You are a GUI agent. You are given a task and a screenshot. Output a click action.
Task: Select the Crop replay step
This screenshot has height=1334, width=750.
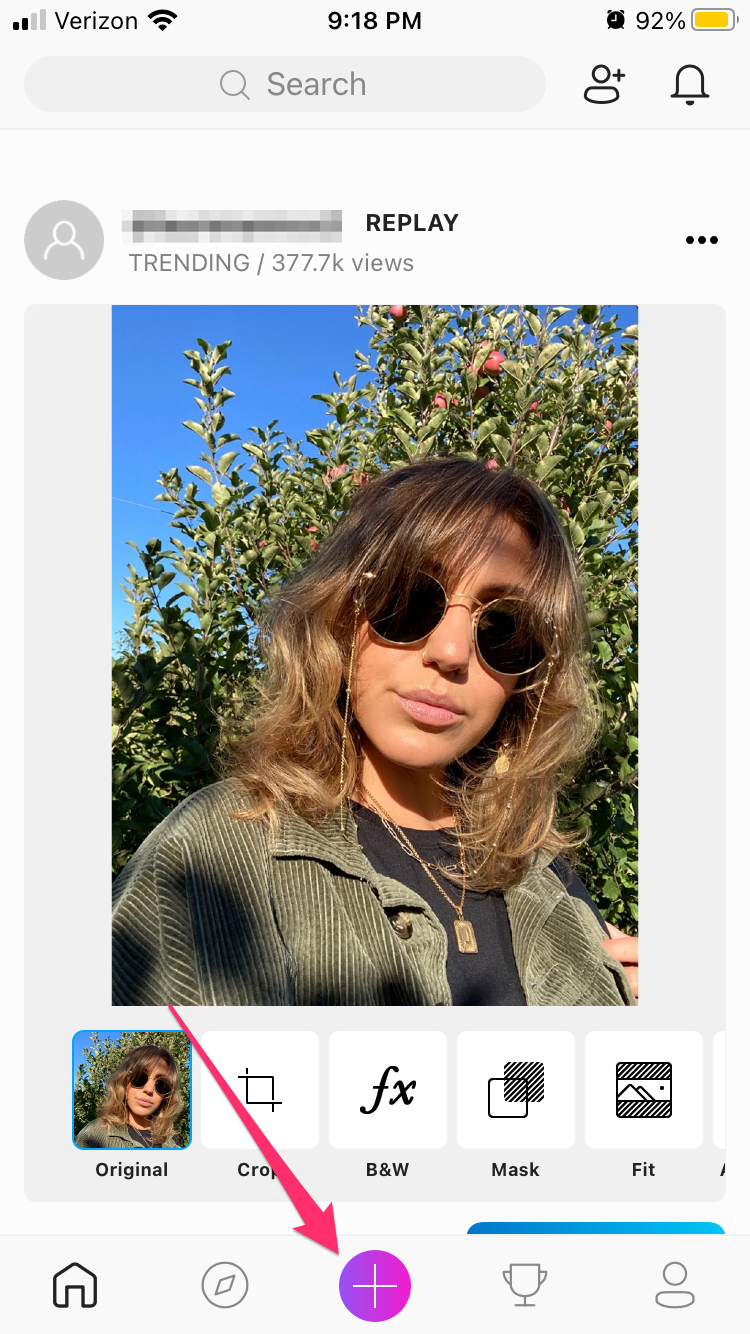260,1090
